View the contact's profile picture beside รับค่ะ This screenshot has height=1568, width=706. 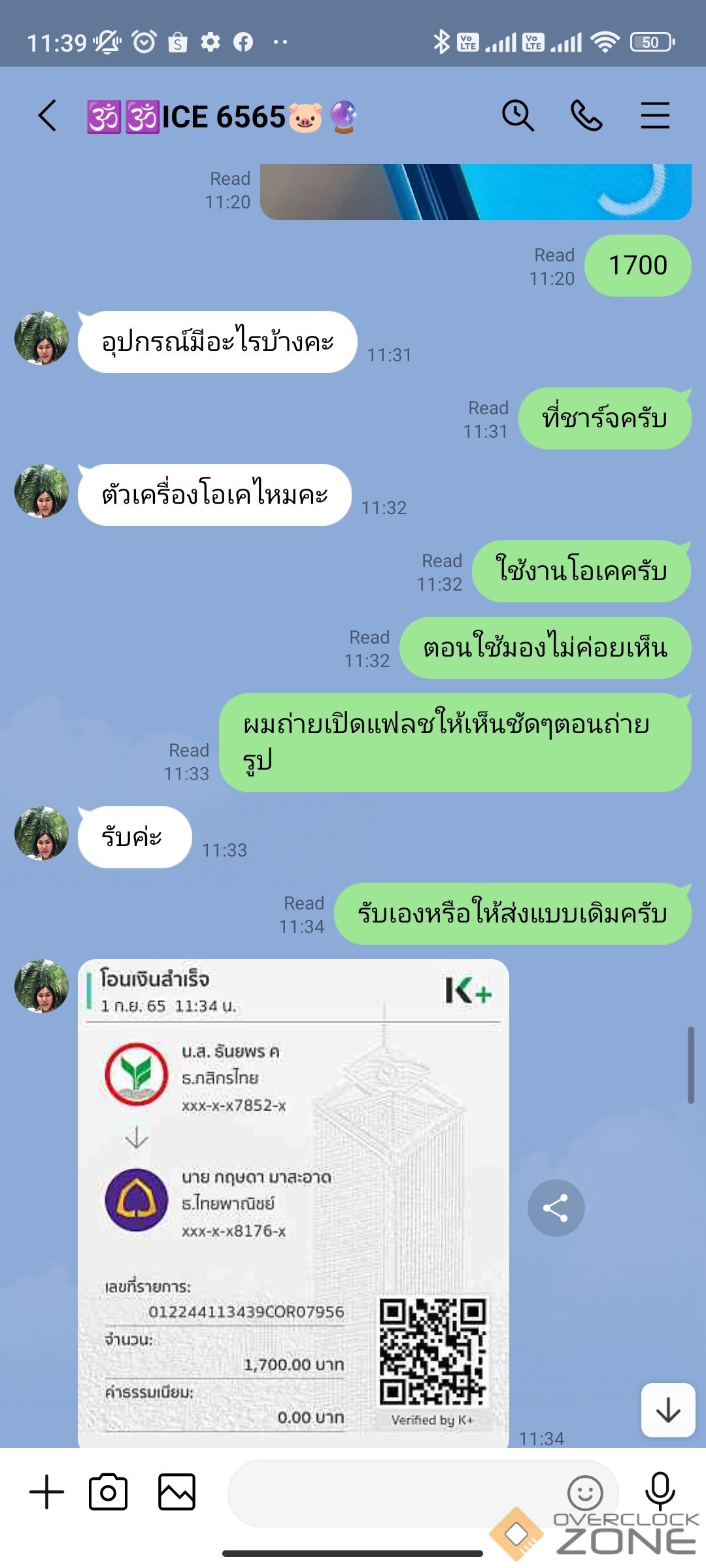point(42,833)
